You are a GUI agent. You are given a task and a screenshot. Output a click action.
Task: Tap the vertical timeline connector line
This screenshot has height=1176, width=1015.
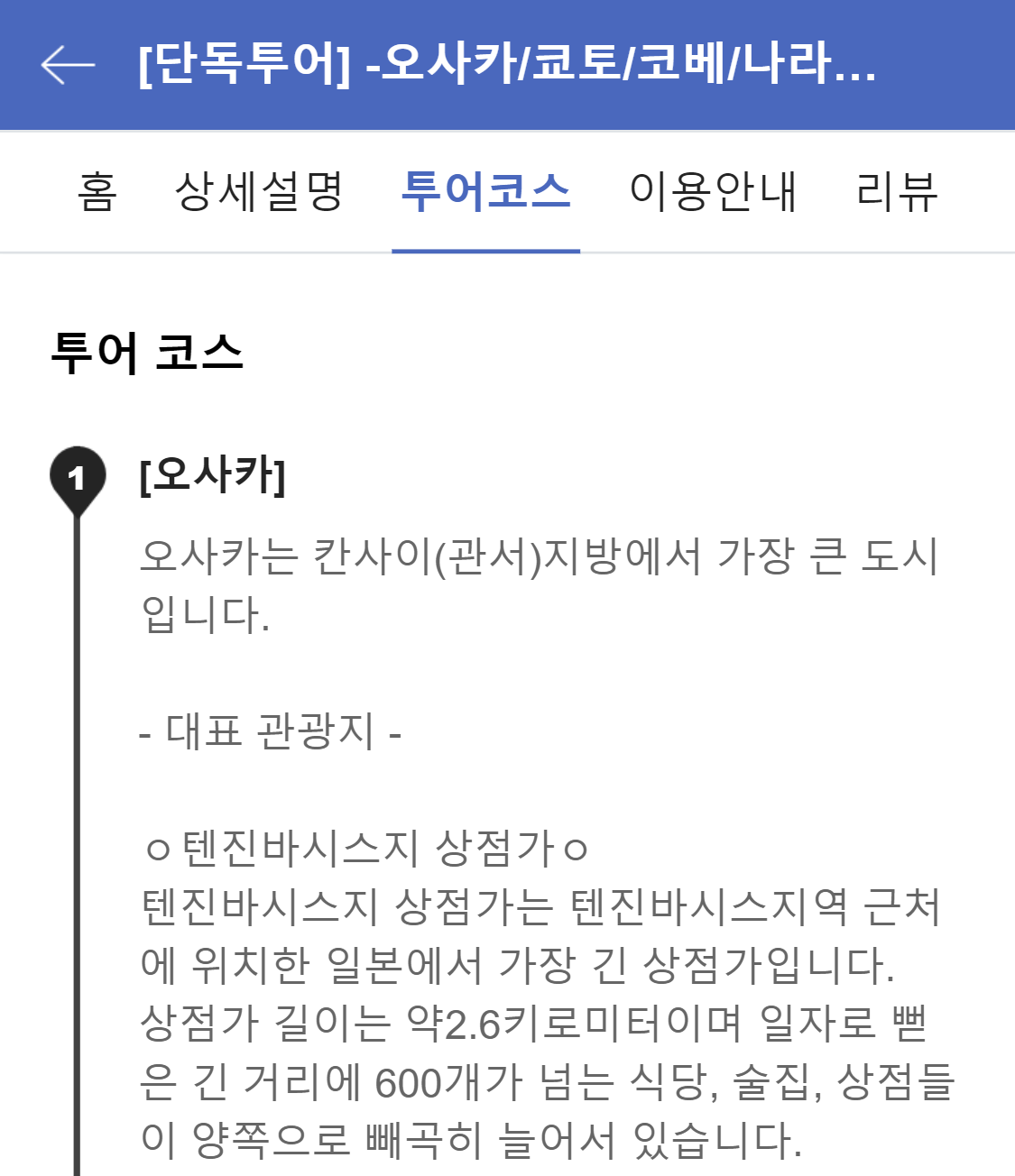coord(77,812)
